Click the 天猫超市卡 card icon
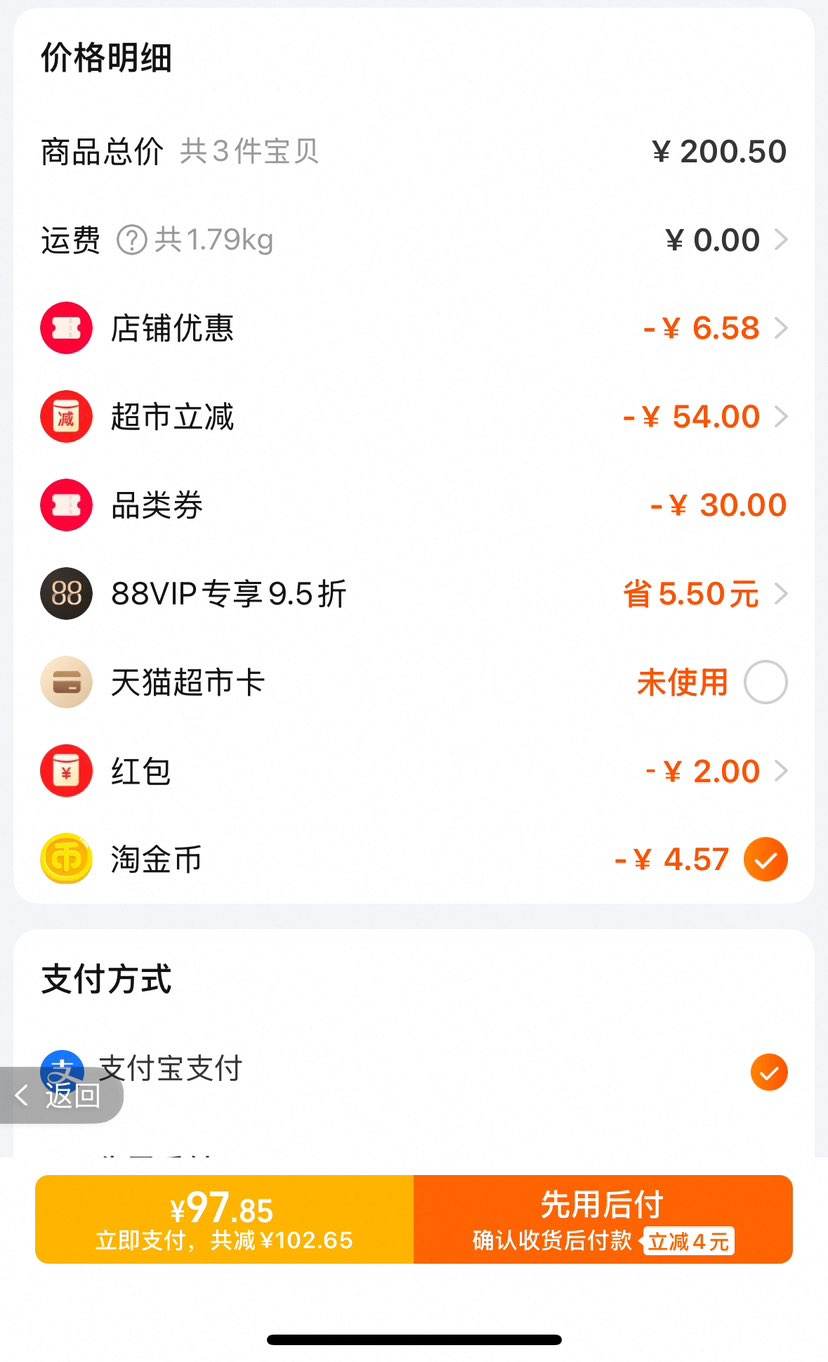The height and width of the screenshot is (1362, 828). 66,682
